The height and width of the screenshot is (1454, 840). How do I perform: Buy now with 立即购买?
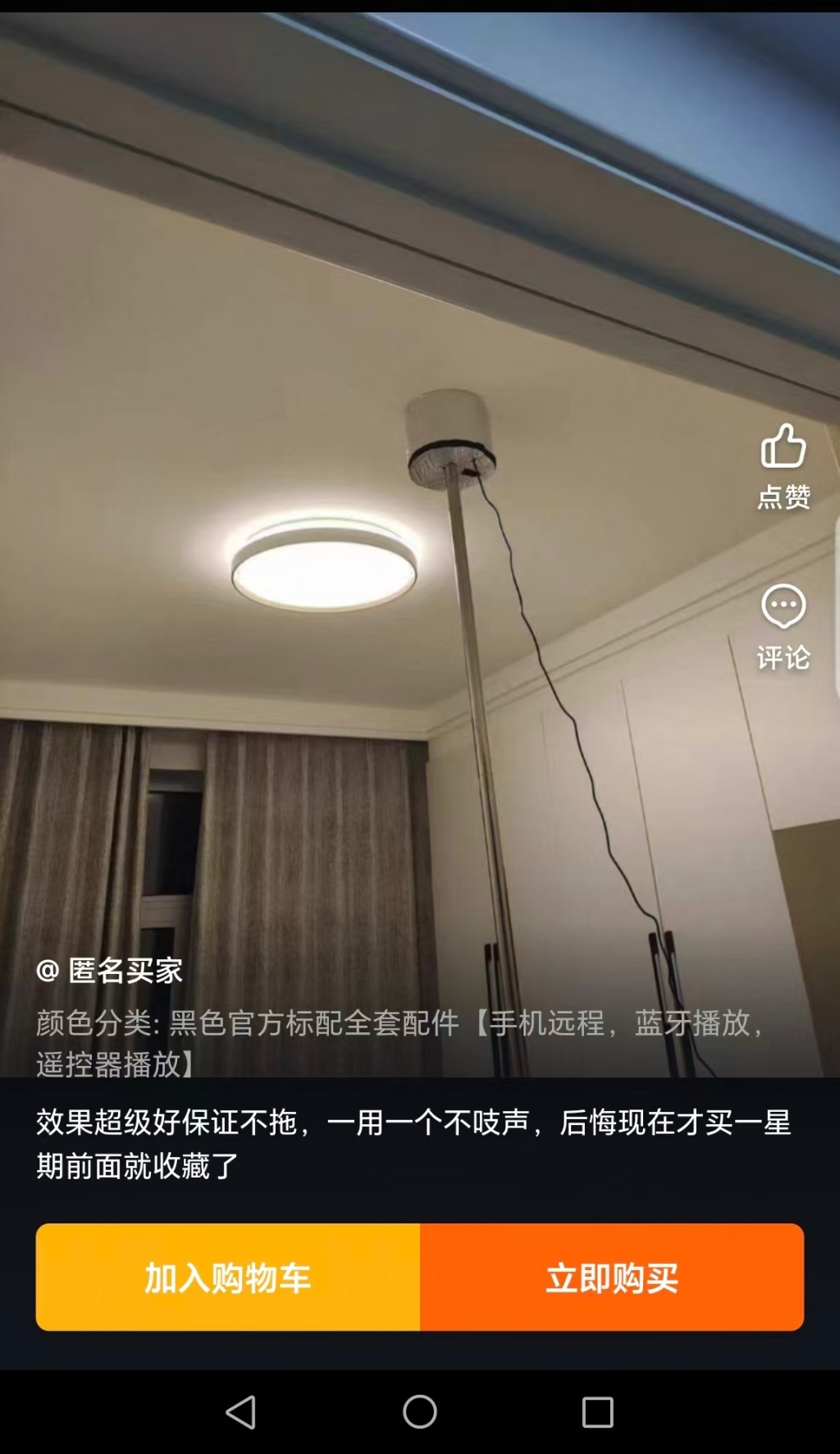point(612,1277)
